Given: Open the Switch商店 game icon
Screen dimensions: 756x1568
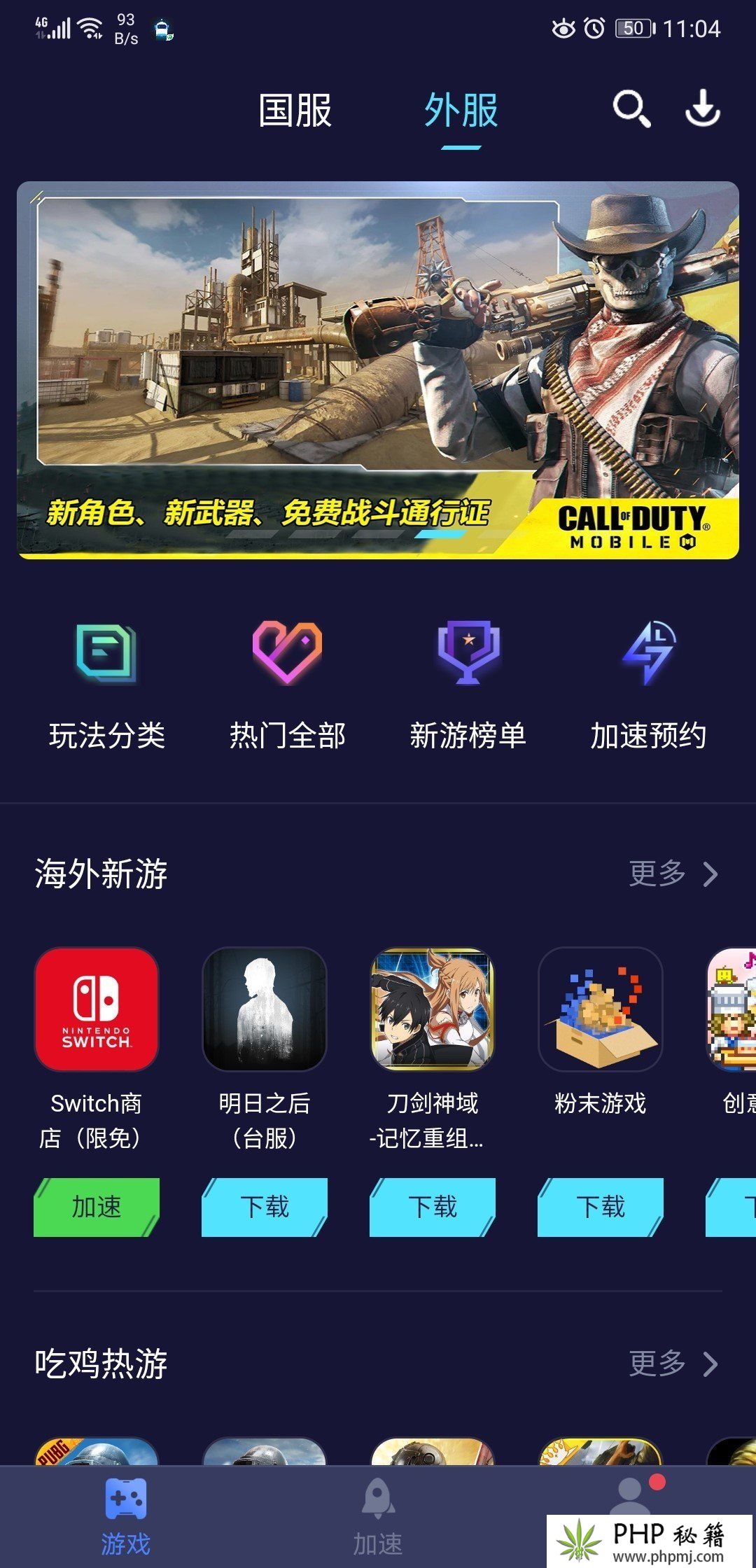Looking at the screenshot, I should coord(97,1009).
